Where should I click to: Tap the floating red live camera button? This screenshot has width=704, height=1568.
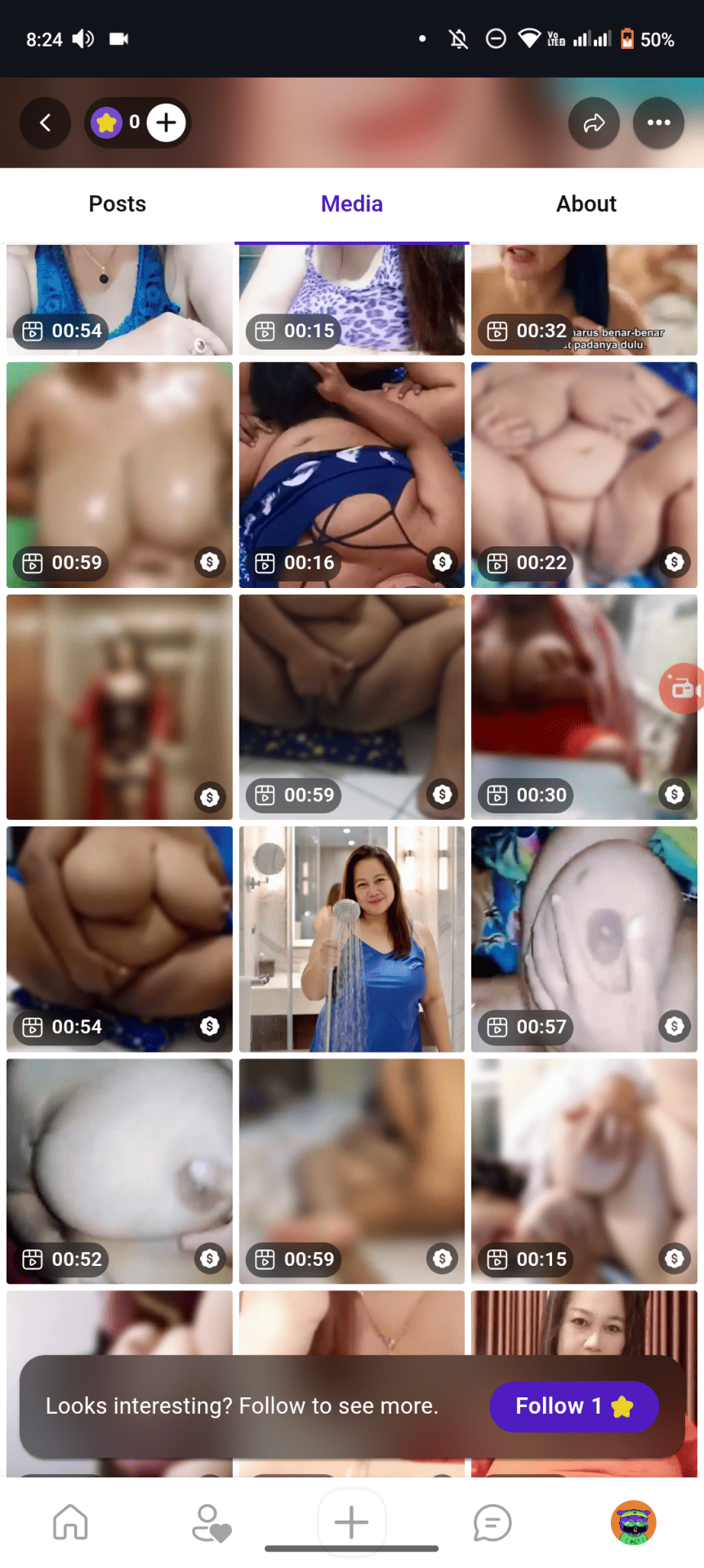tap(681, 689)
